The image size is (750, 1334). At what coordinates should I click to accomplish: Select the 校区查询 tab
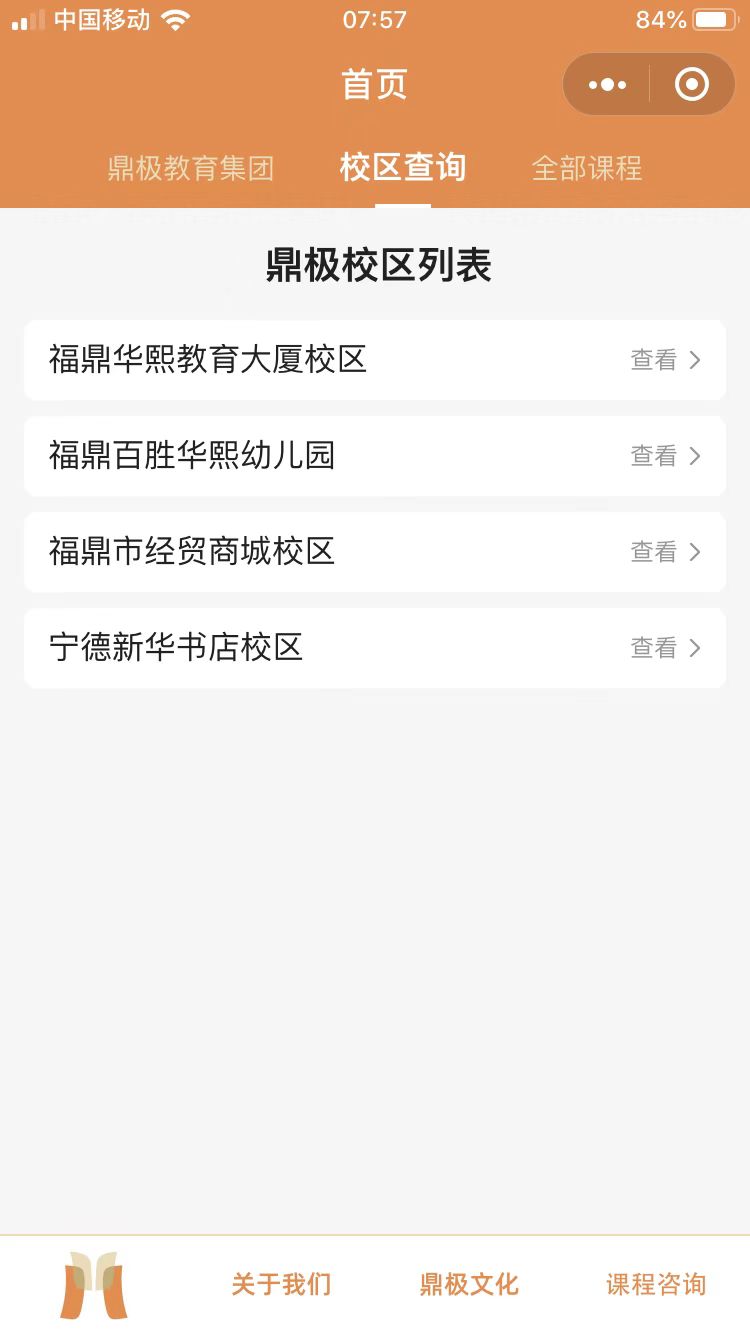(403, 167)
